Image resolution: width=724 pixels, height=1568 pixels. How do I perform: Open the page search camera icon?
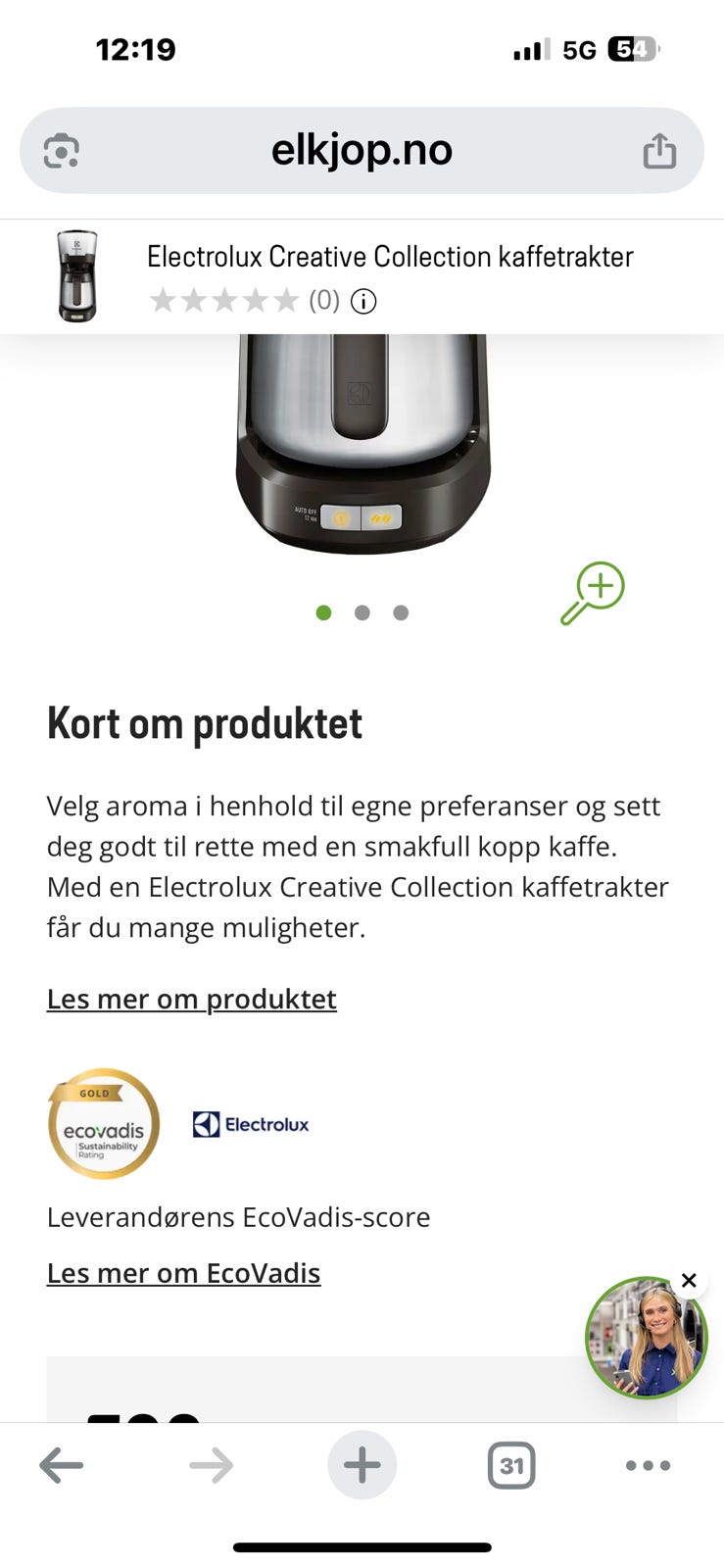[x=60, y=149]
